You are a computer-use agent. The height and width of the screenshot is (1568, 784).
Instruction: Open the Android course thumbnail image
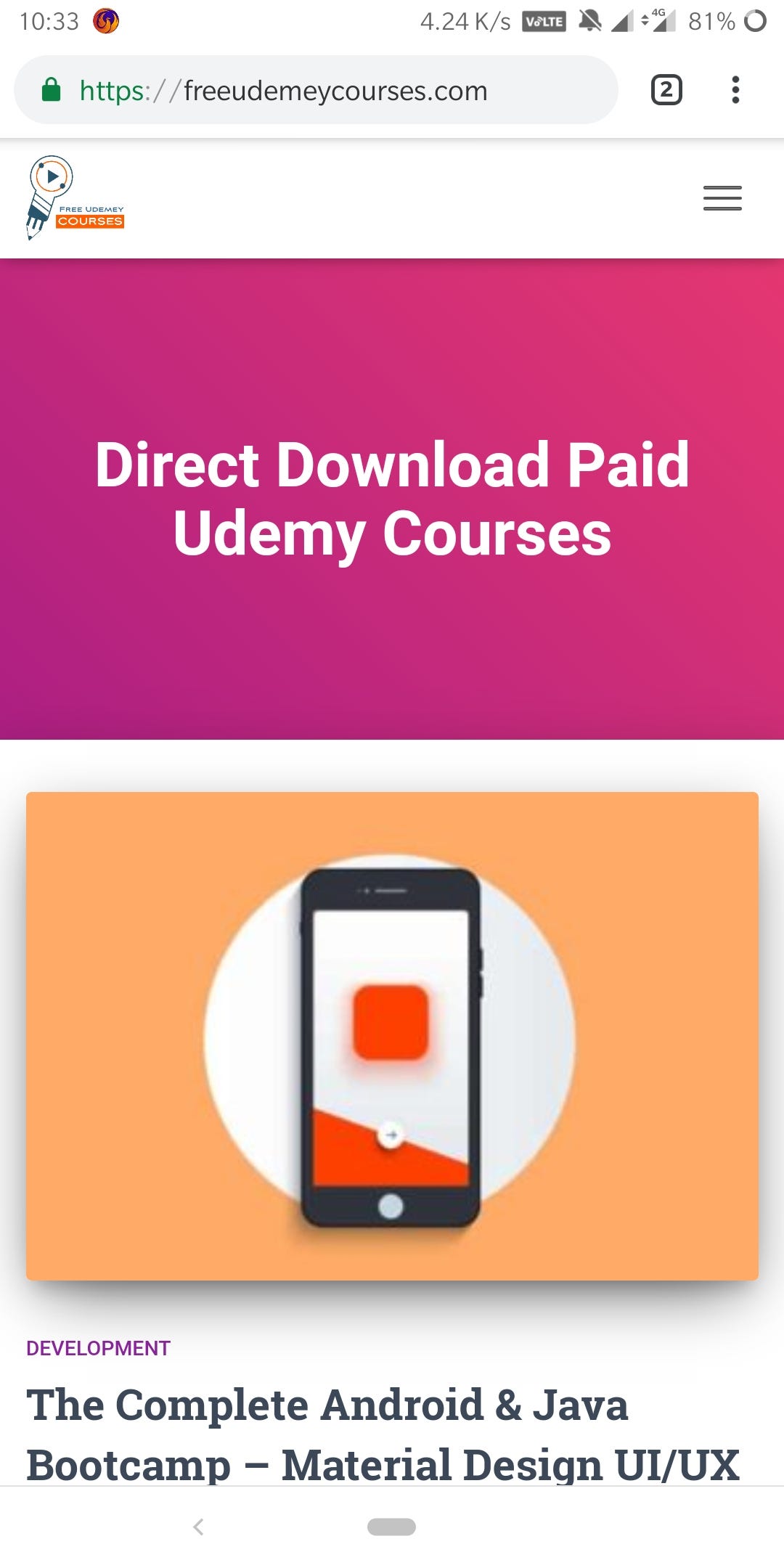tap(392, 1036)
